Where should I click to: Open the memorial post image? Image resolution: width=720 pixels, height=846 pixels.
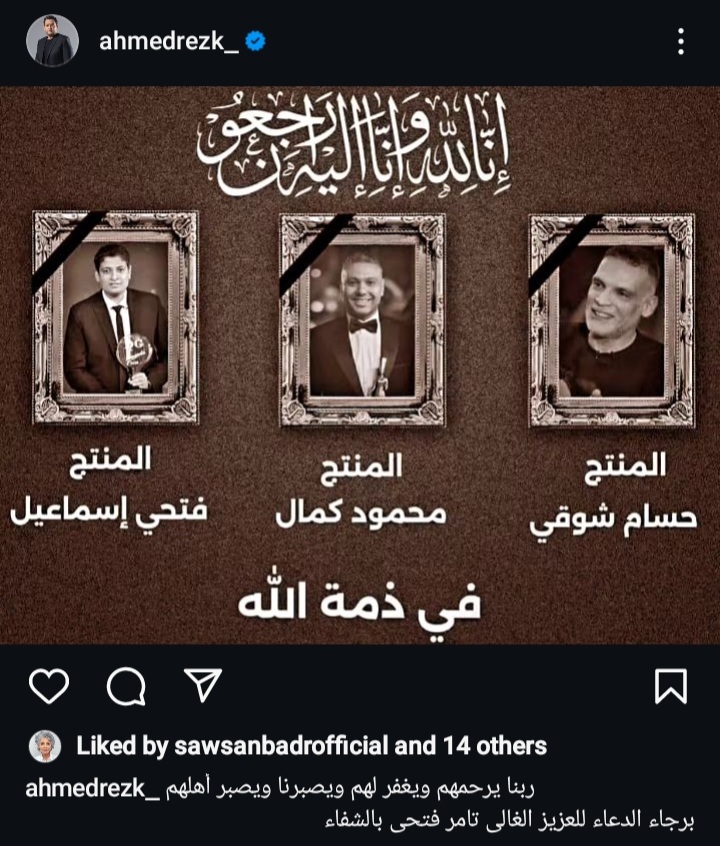[360, 365]
